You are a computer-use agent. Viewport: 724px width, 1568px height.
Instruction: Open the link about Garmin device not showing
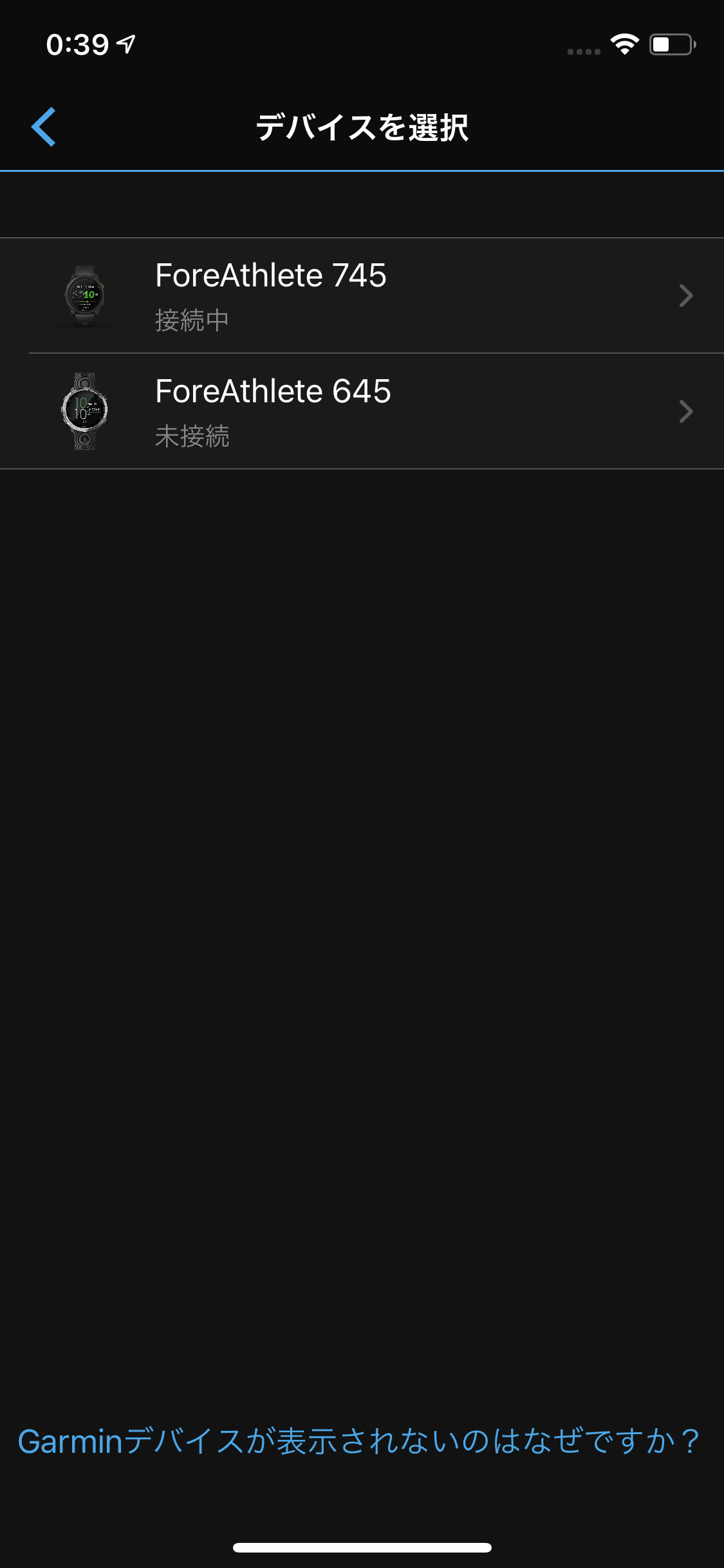pos(358,1441)
